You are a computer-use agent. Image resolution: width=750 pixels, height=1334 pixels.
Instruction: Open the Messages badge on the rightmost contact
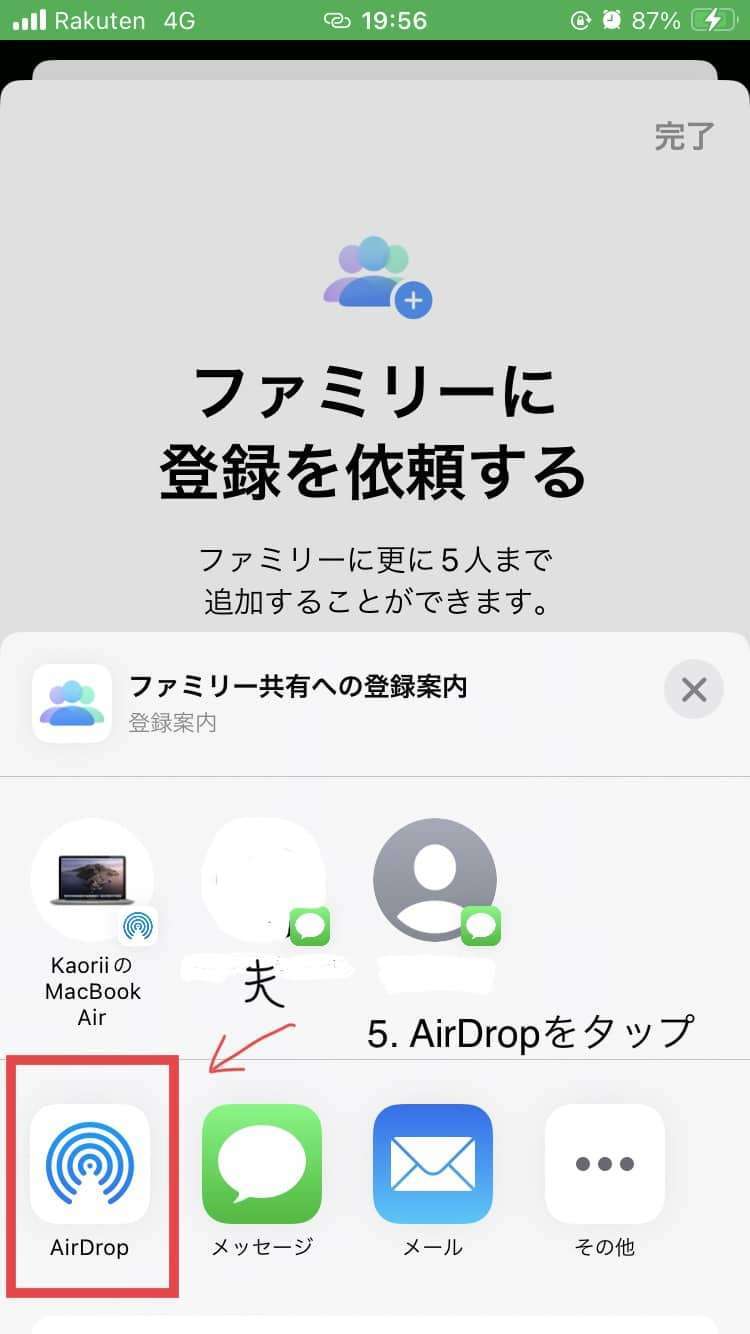coord(482,925)
